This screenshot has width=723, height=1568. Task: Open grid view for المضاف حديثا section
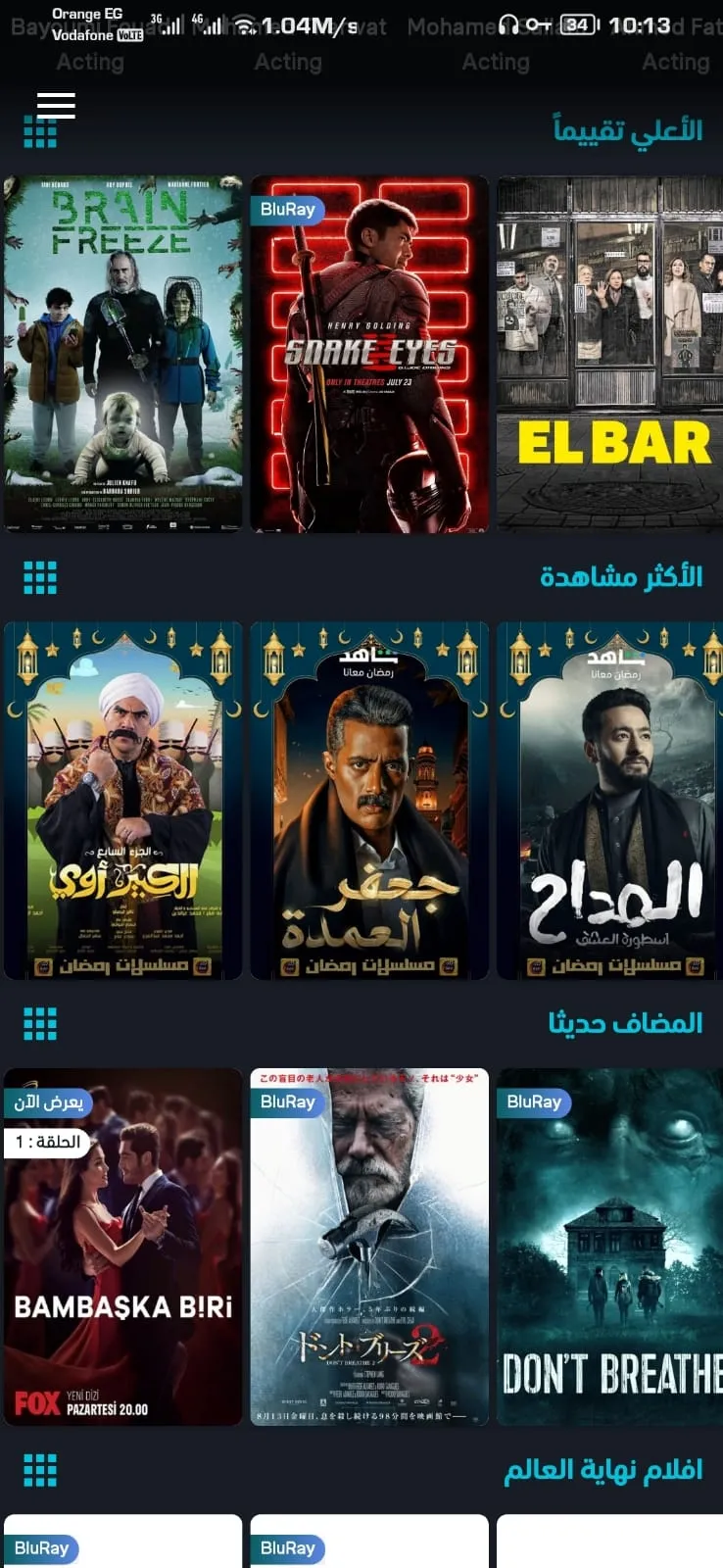tap(40, 1023)
